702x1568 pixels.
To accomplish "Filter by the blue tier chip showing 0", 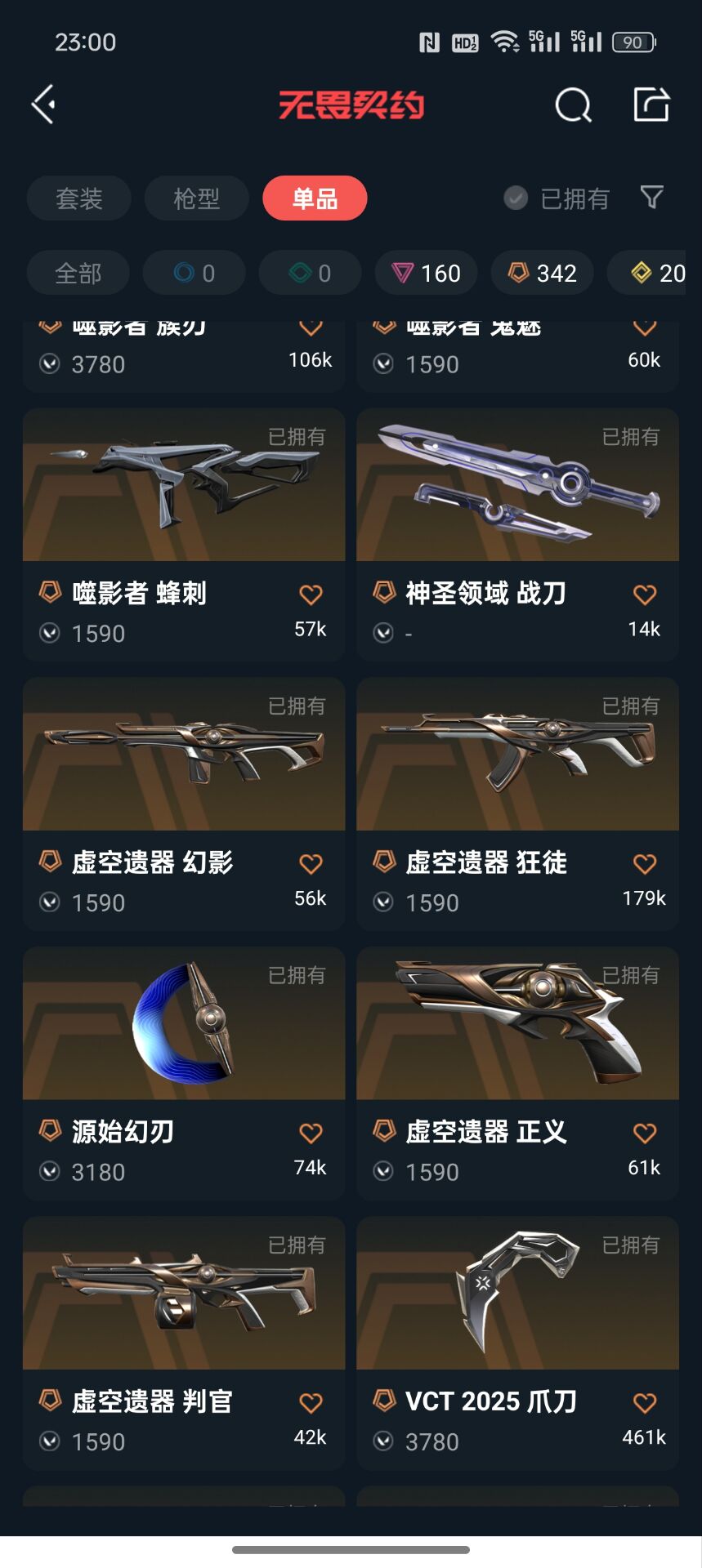I will [x=194, y=273].
